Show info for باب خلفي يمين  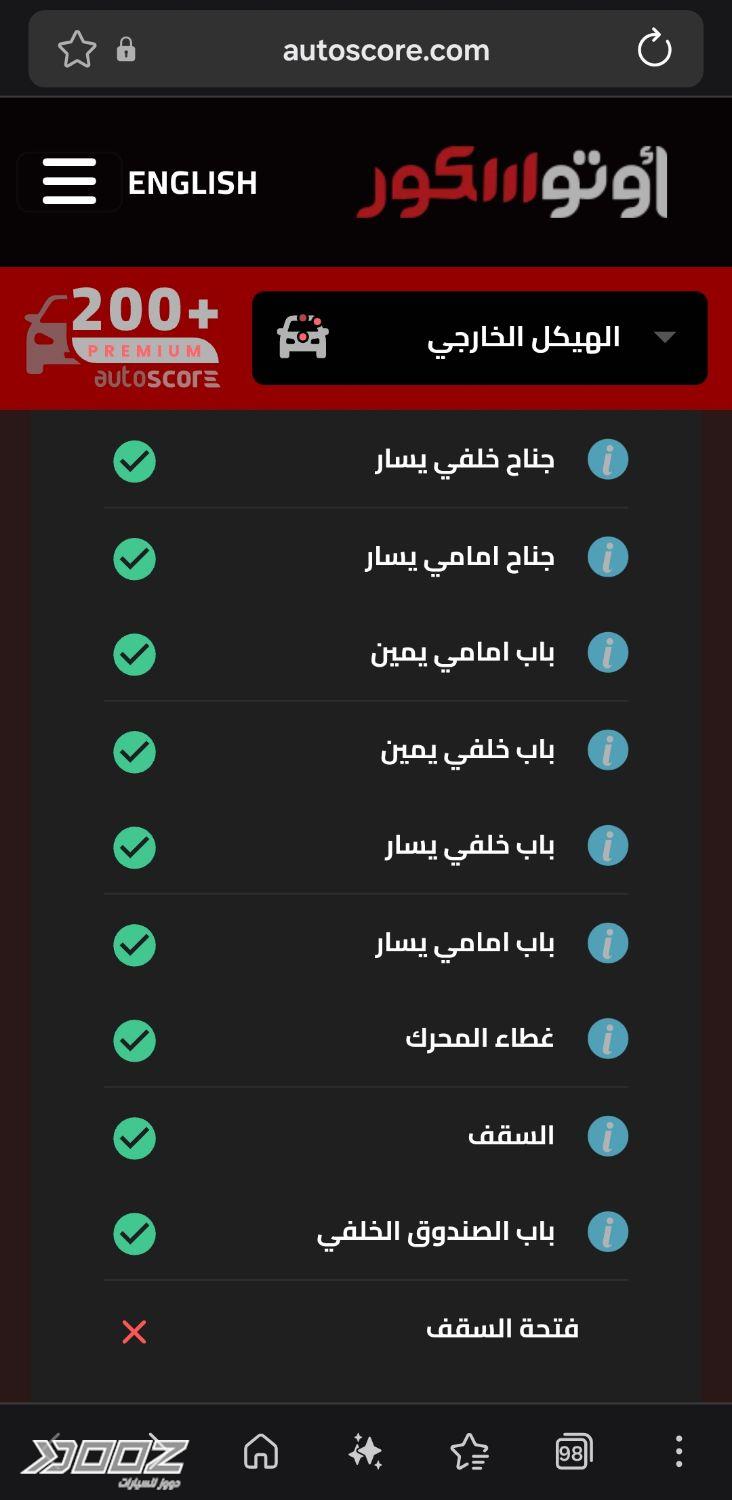[607, 750]
